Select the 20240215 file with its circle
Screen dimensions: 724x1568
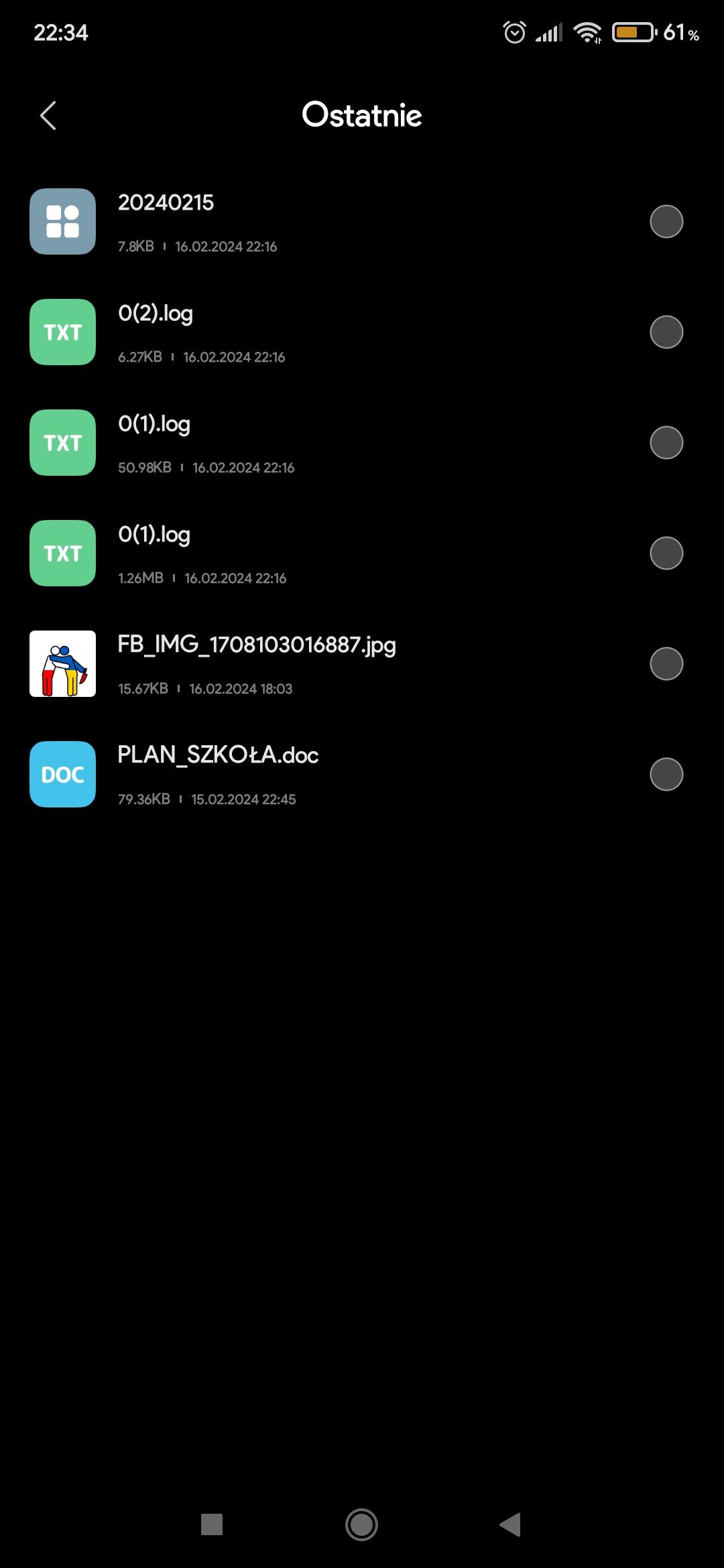click(x=666, y=222)
